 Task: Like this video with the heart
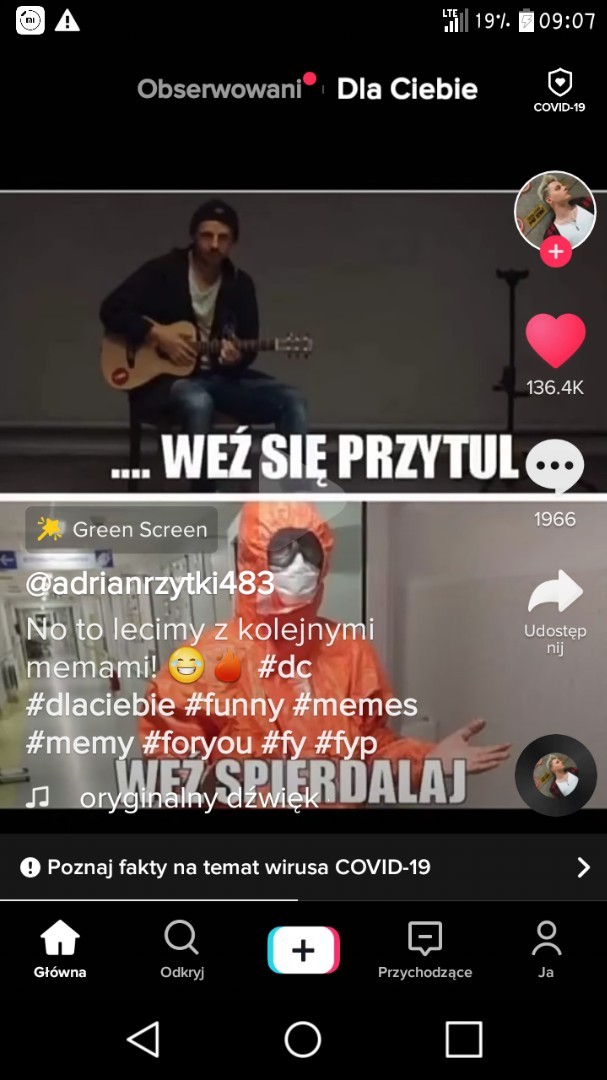click(x=555, y=342)
